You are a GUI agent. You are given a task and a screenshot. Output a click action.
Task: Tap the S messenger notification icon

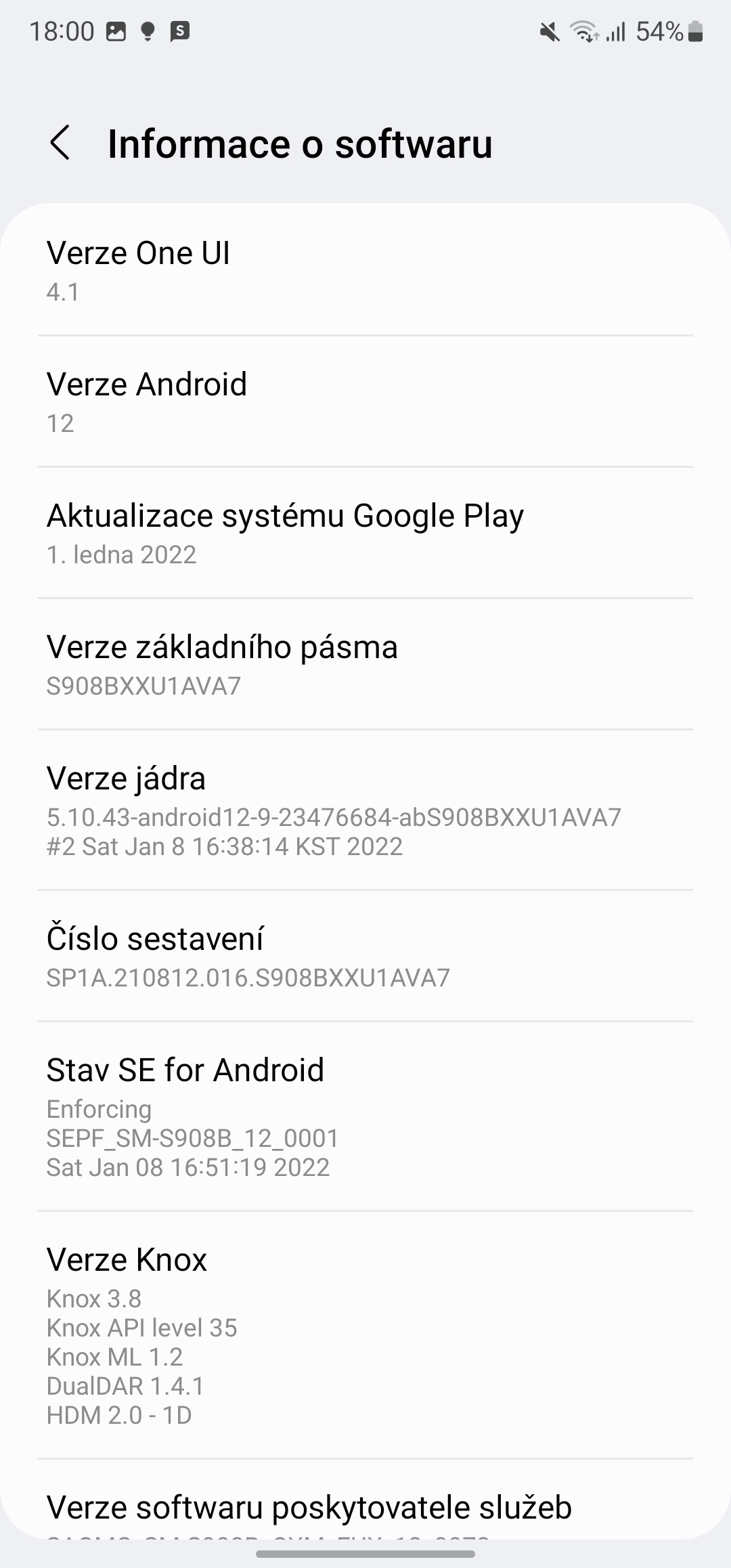pos(180,30)
